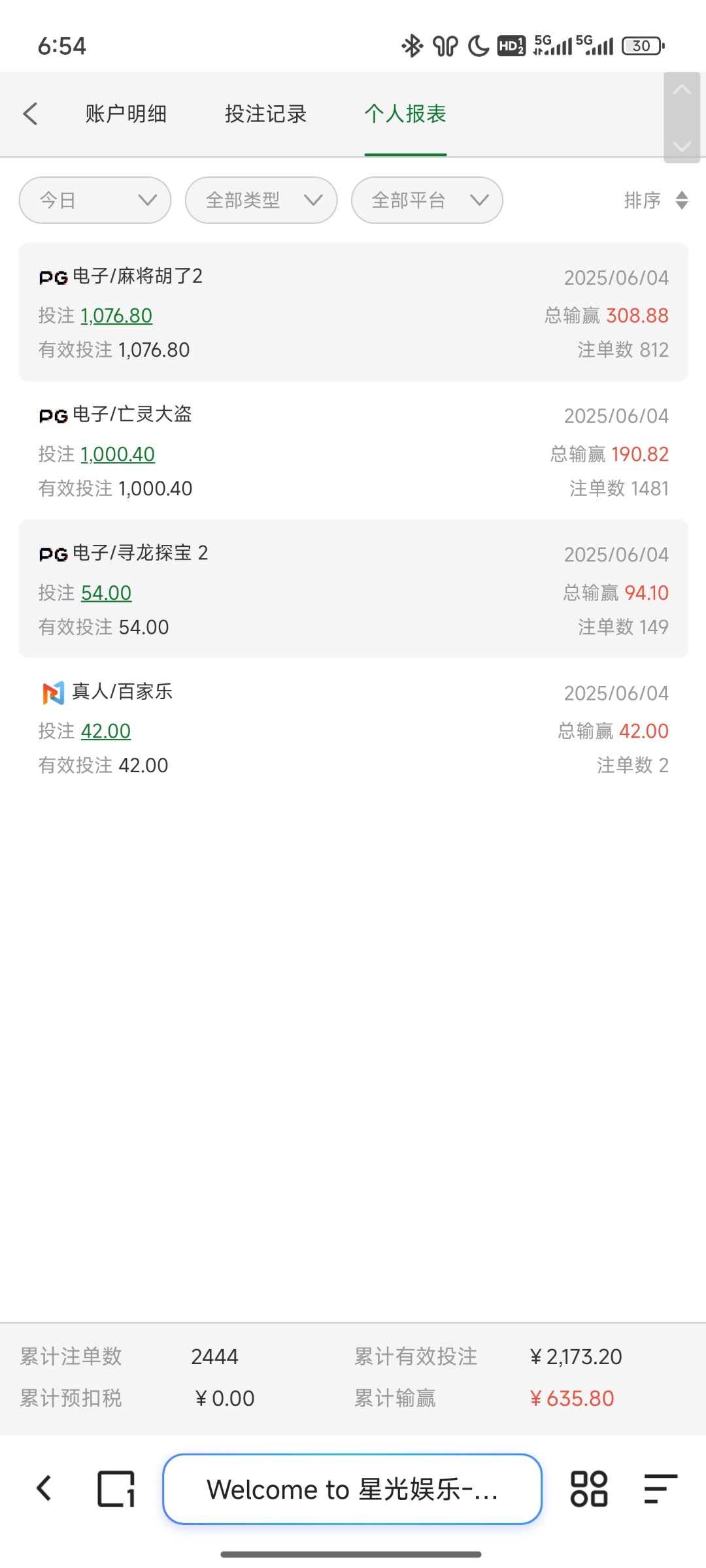Toggle the 排序 sort order
706x1568 pixels.
coord(655,200)
